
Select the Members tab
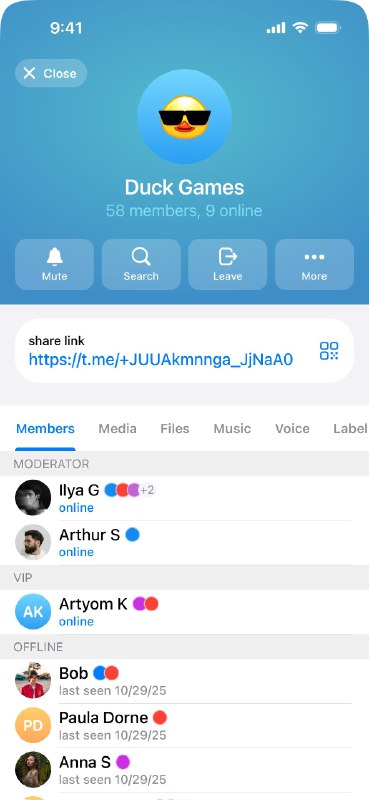coord(45,429)
